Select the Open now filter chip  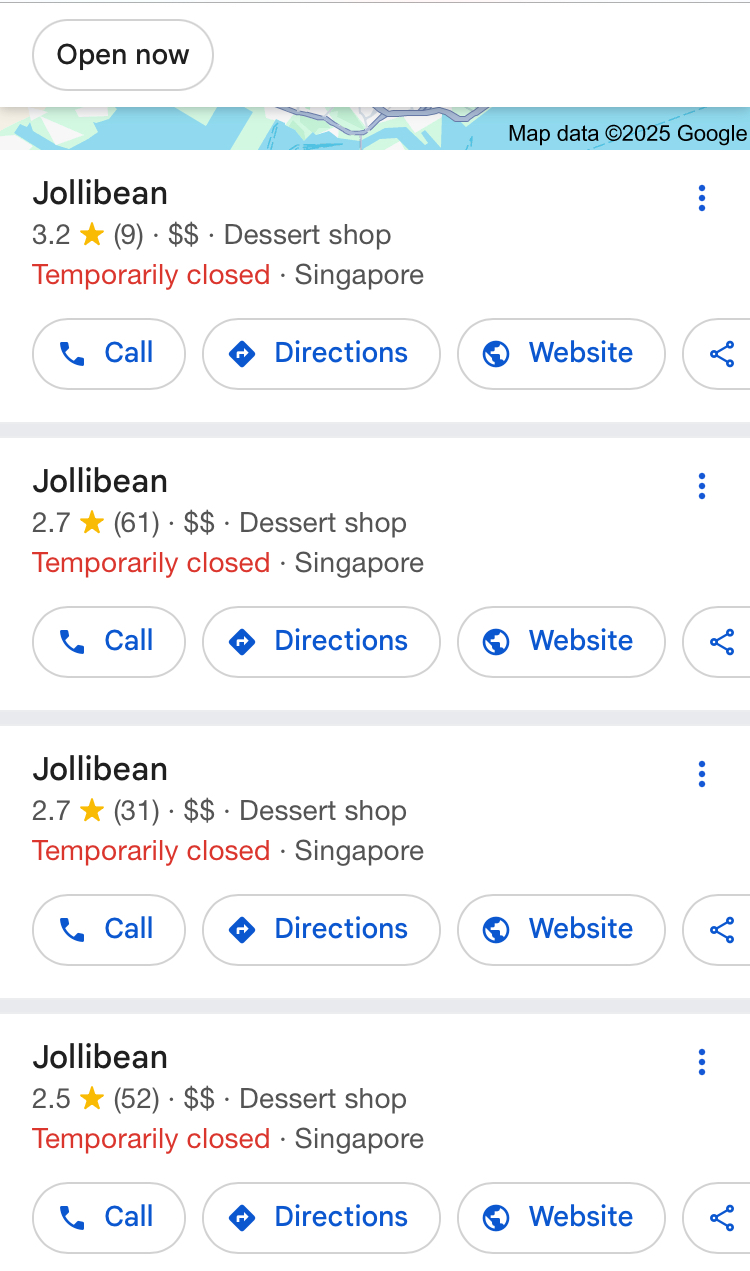coord(123,55)
